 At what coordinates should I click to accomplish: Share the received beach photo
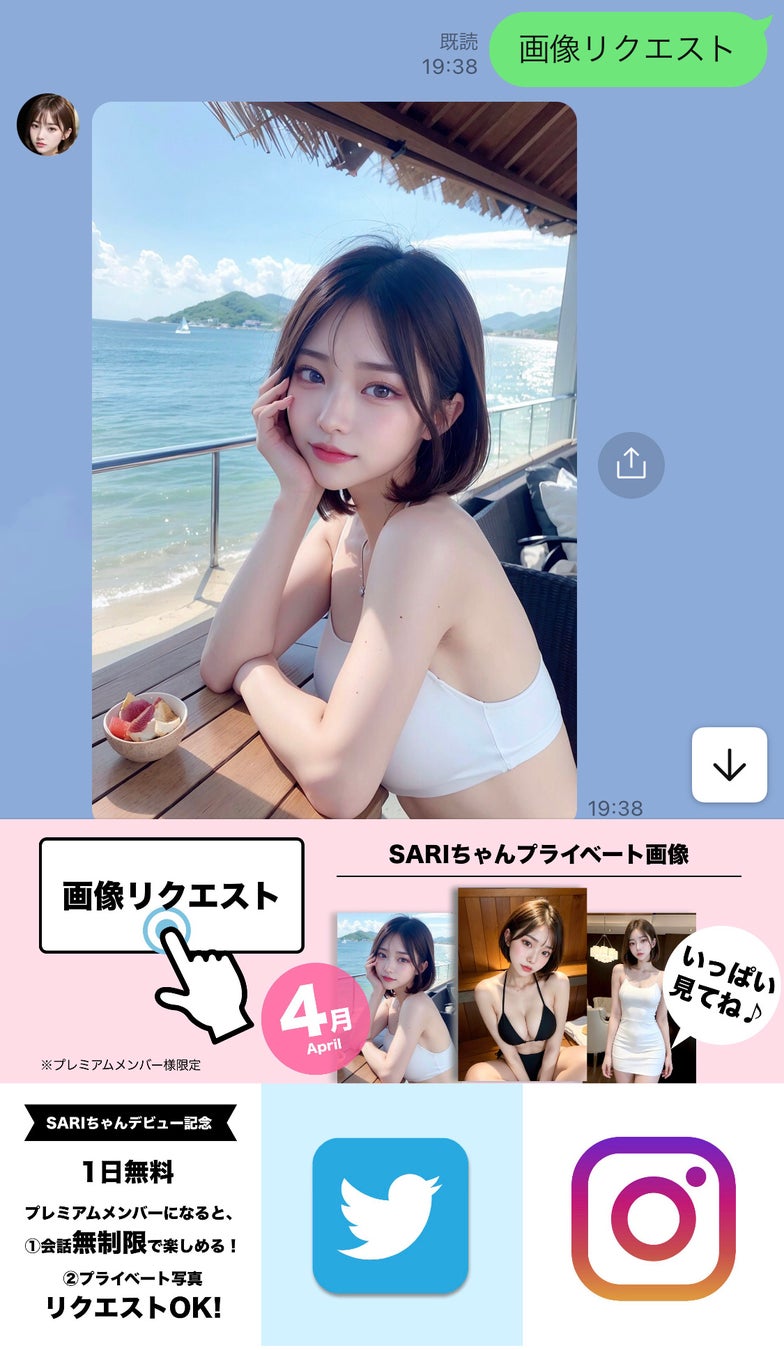click(631, 465)
